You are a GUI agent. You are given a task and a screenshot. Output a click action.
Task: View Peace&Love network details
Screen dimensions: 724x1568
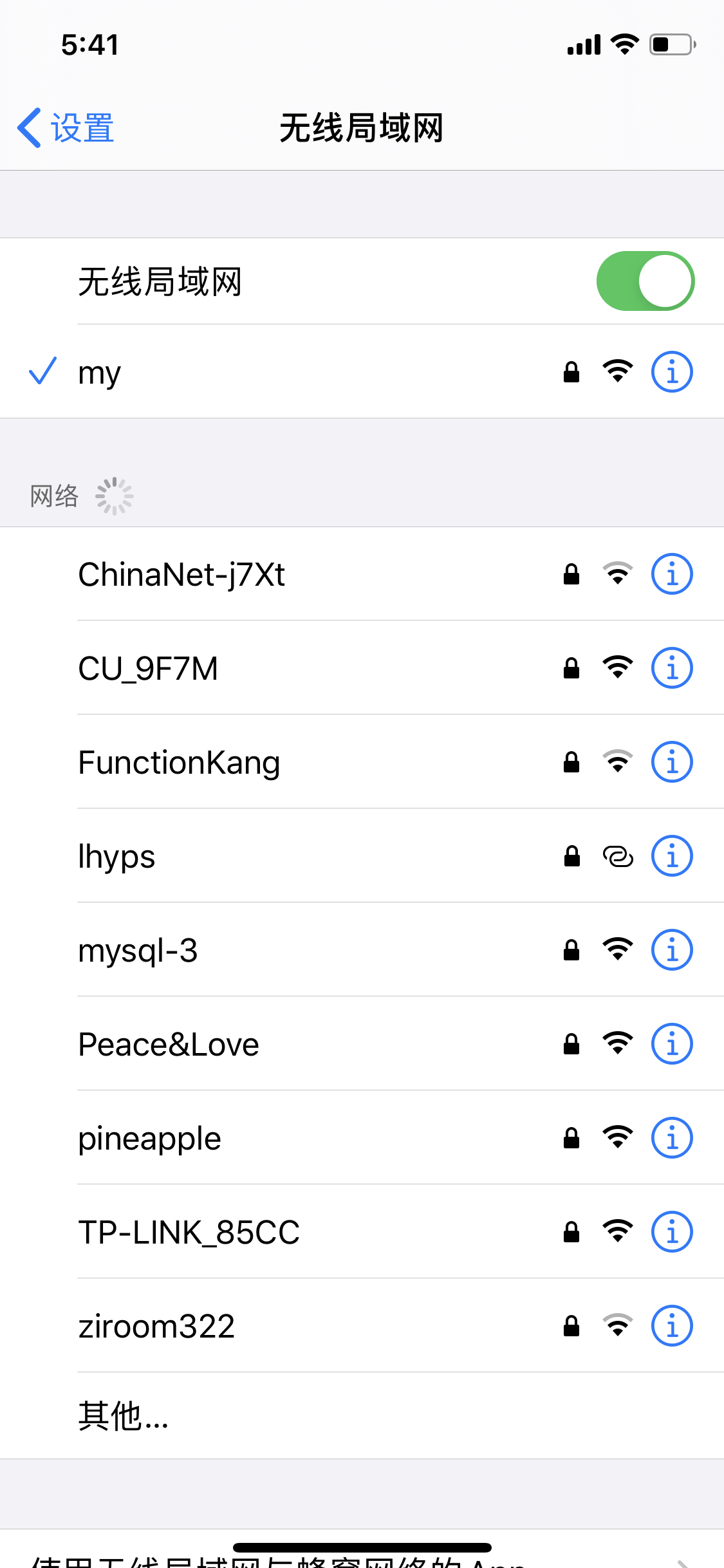point(672,1044)
